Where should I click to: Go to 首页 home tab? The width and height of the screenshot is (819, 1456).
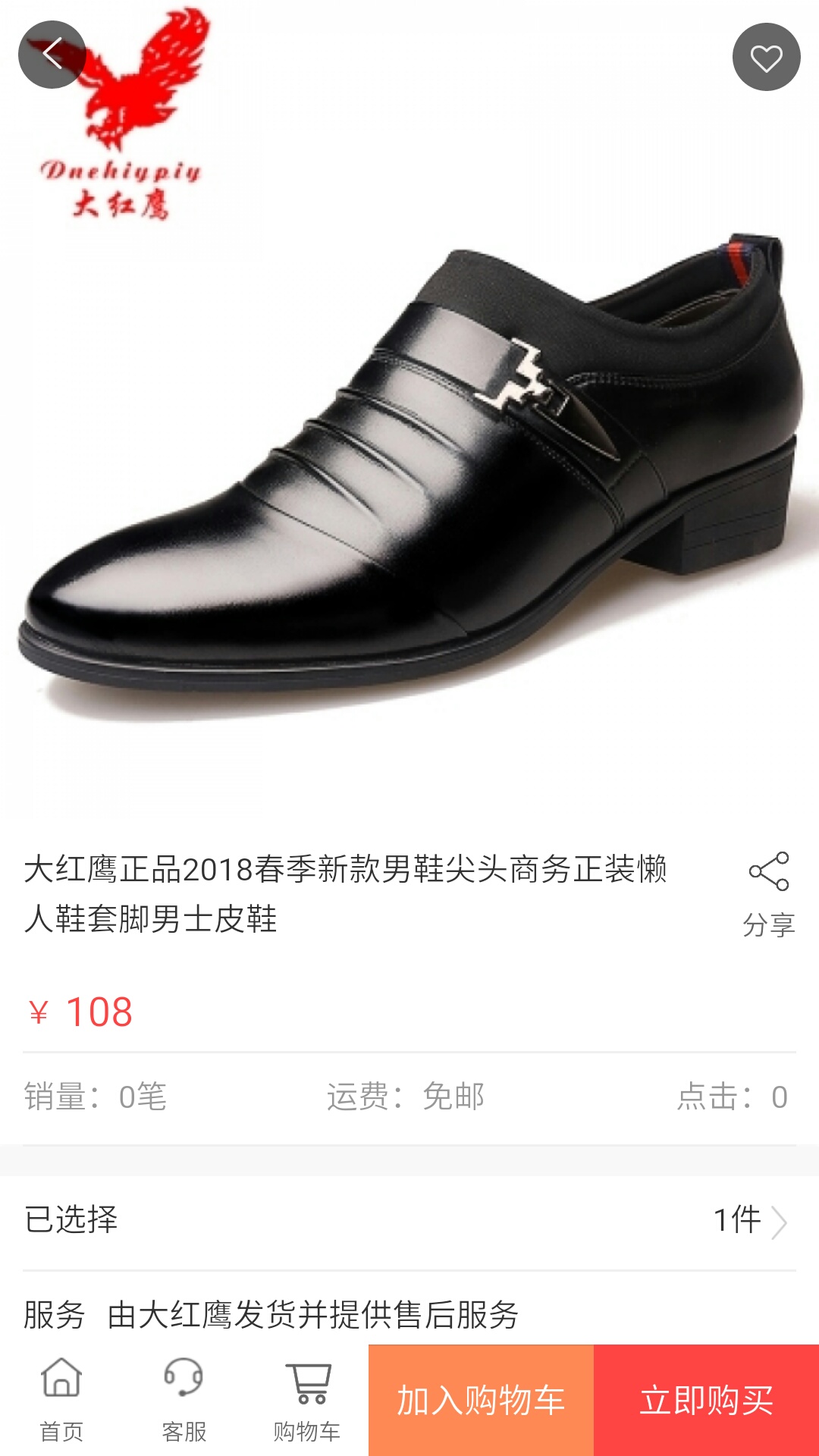(x=61, y=1400)
